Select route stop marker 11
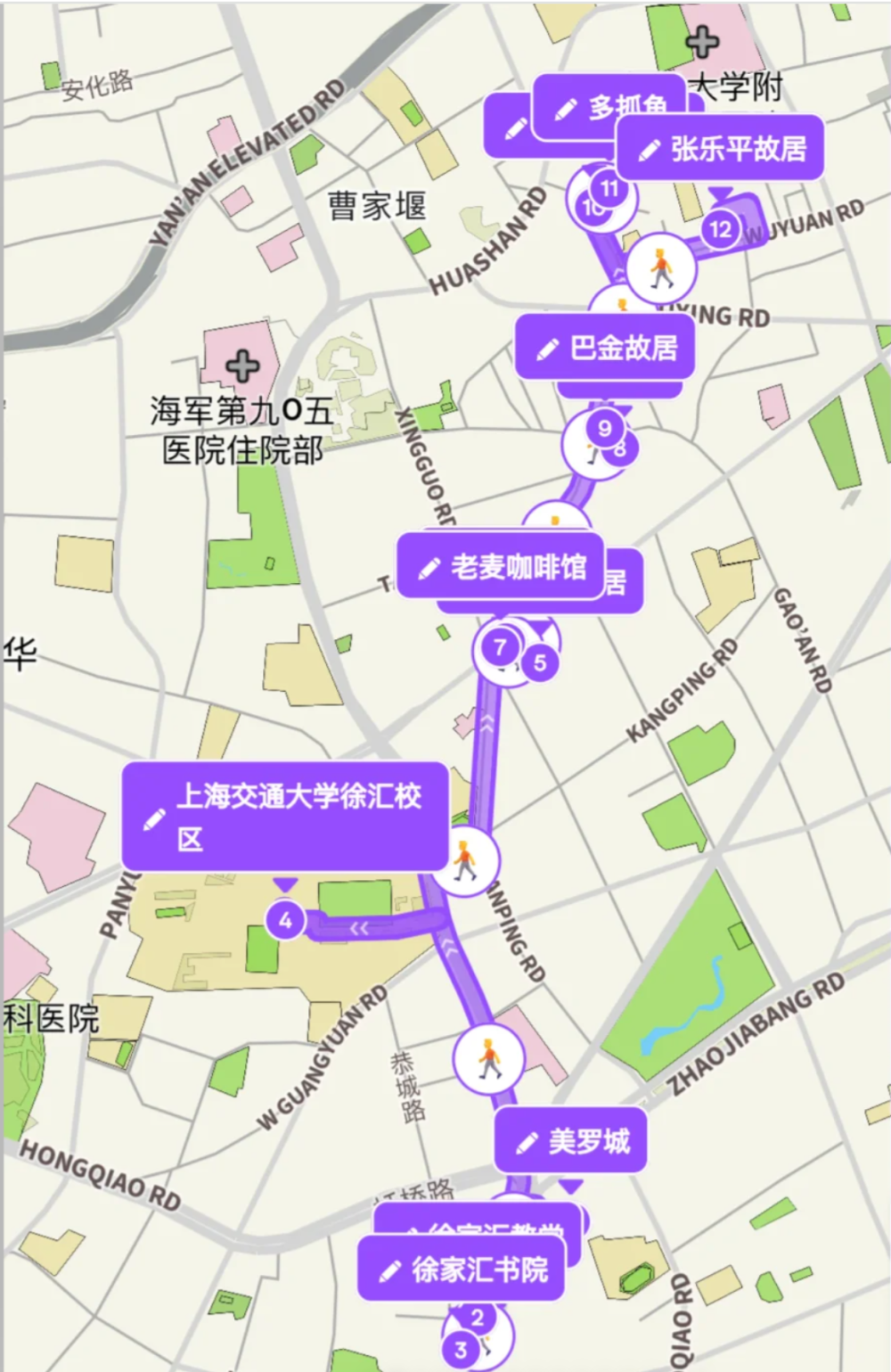891x1372 pixels. click(609, 188)
